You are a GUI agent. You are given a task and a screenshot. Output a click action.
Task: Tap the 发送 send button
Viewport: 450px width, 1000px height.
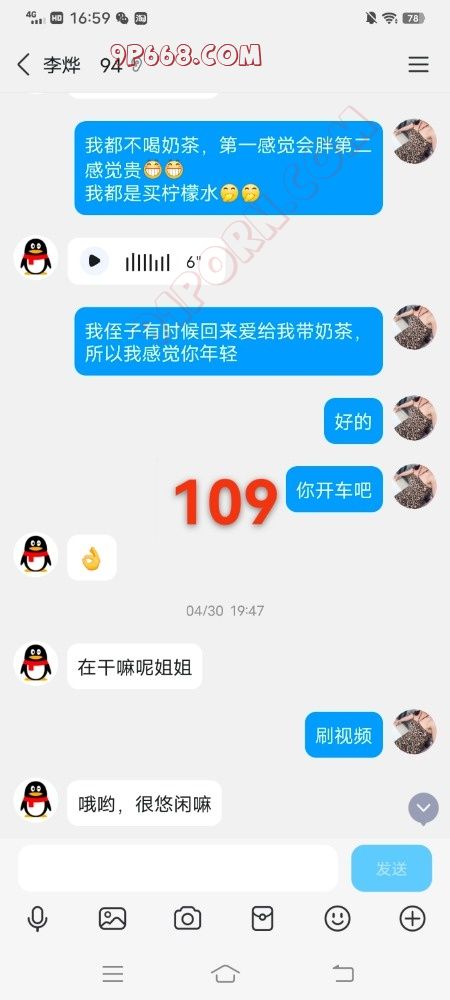391,868
